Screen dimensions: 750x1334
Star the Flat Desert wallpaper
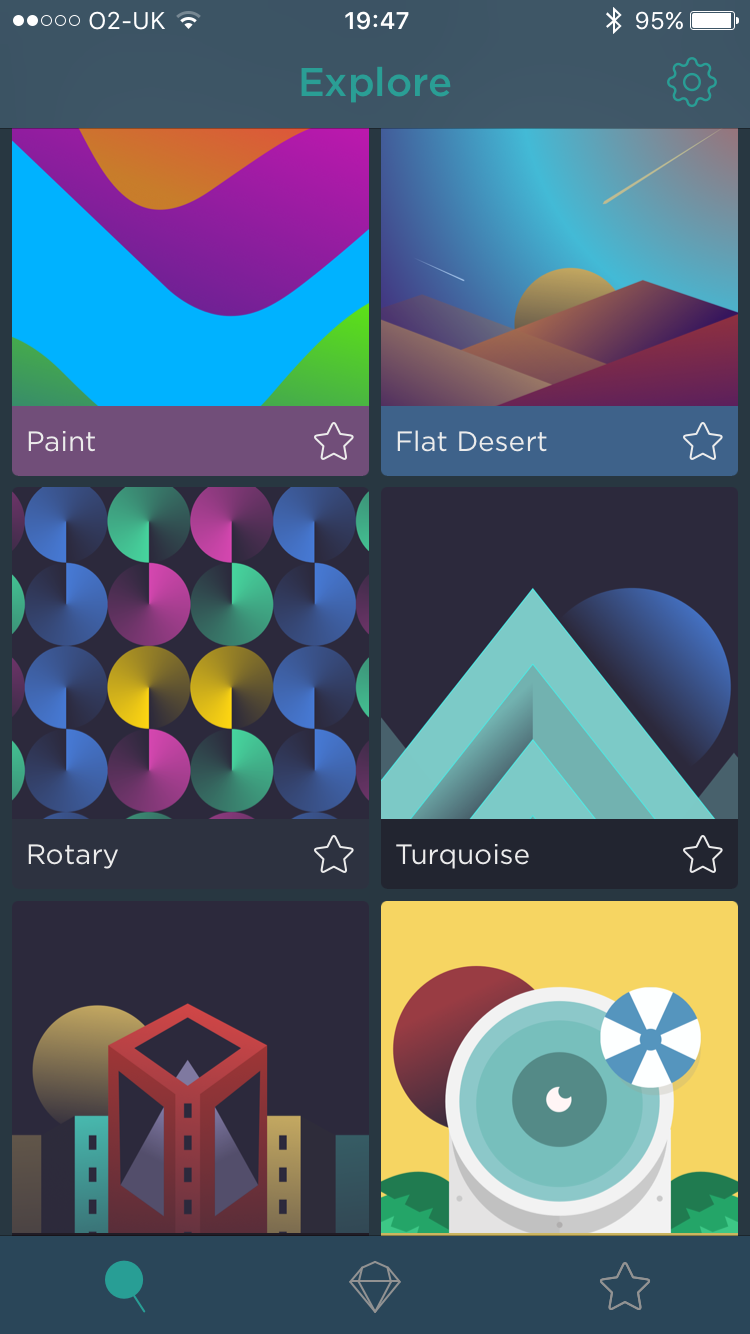pos(703,441)
